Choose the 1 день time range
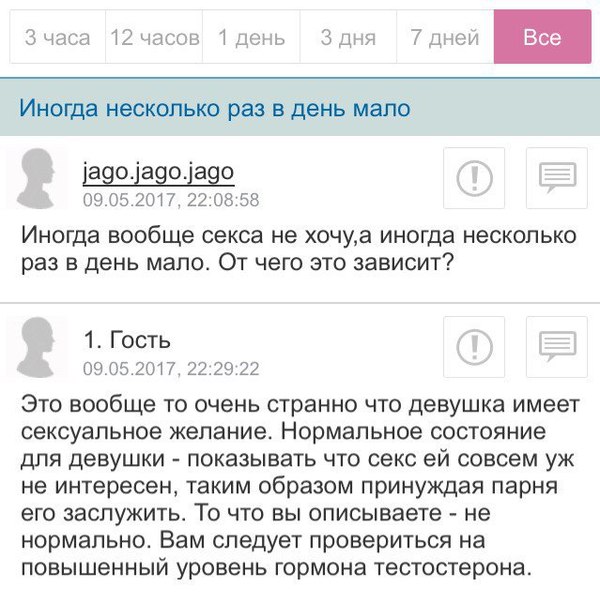The height and width of the screenshot is (602, 600). pyautogui.click(x=251, y=38)
